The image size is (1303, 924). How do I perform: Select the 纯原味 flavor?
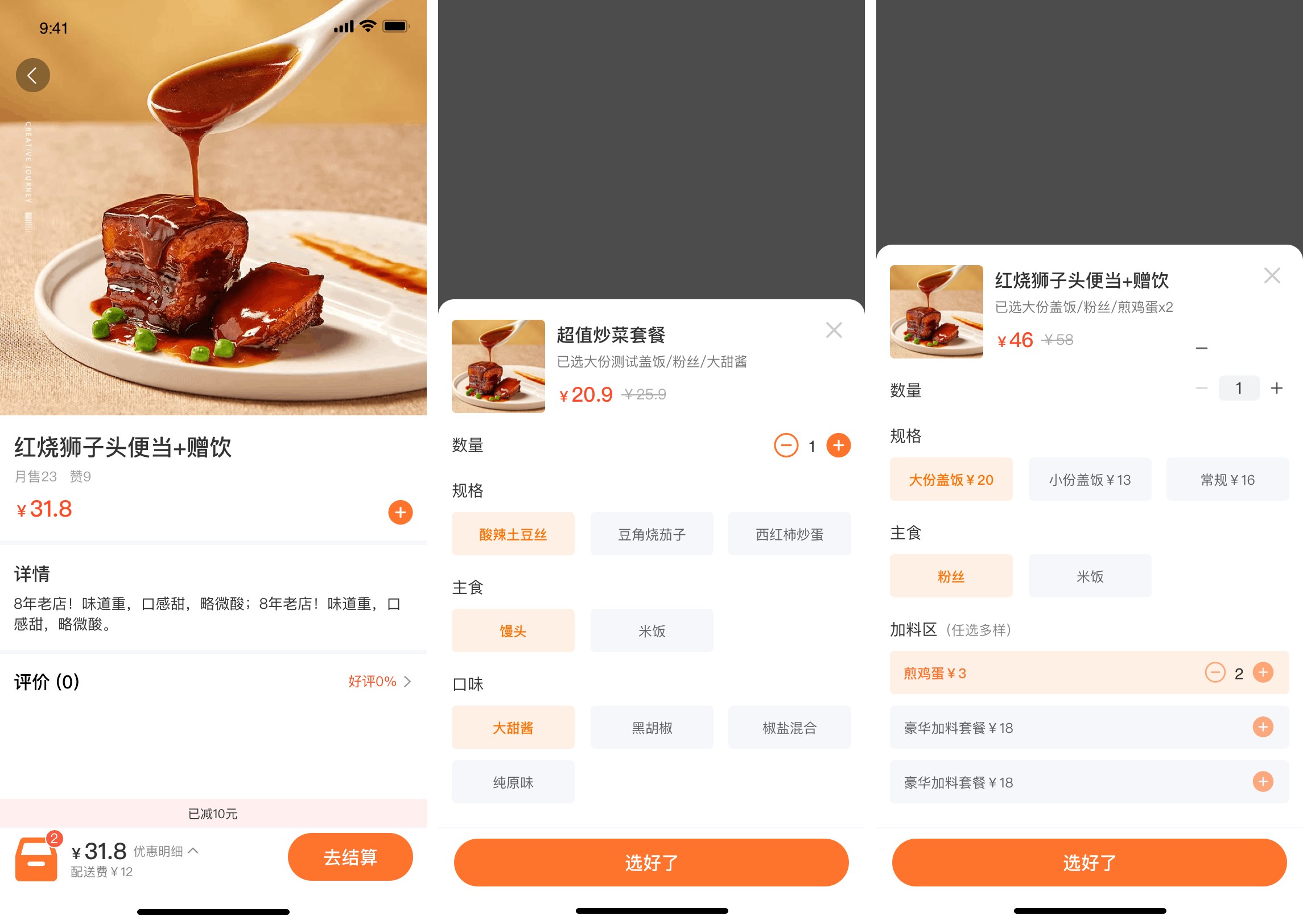point(513,782)
